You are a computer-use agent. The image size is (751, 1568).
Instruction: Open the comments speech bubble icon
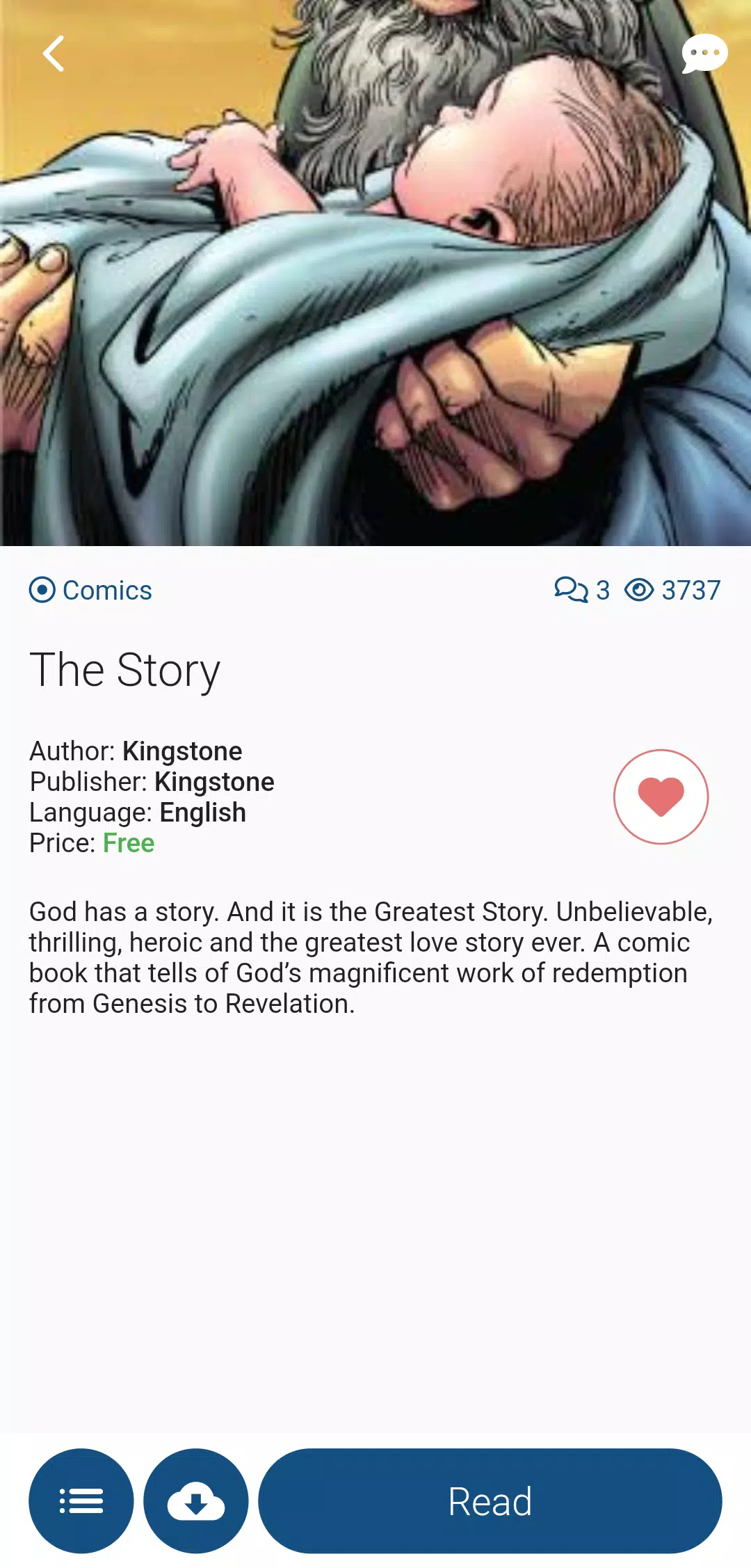tap(704, 54)
